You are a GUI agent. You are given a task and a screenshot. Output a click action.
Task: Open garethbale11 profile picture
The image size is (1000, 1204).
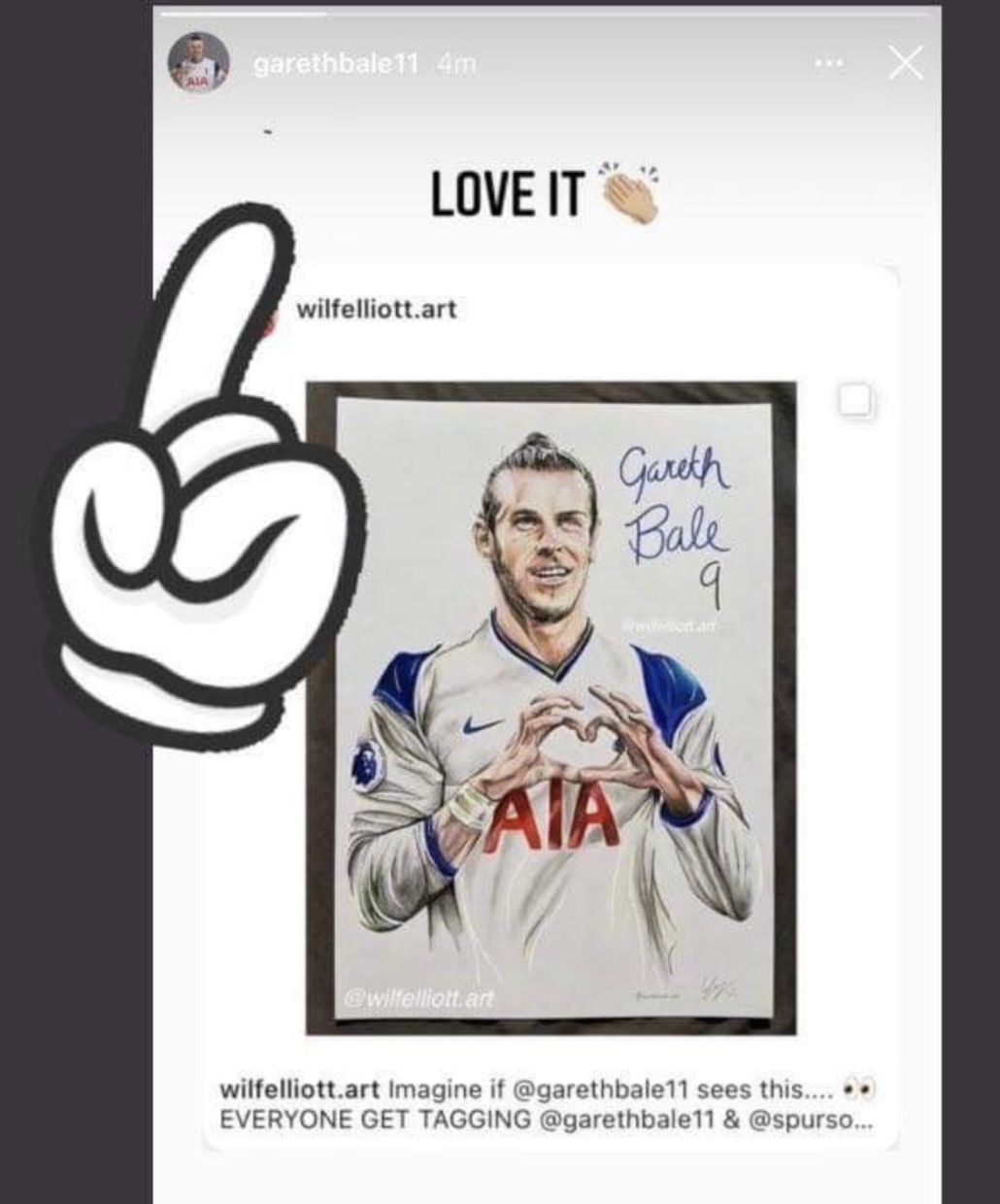pos(198,64)
